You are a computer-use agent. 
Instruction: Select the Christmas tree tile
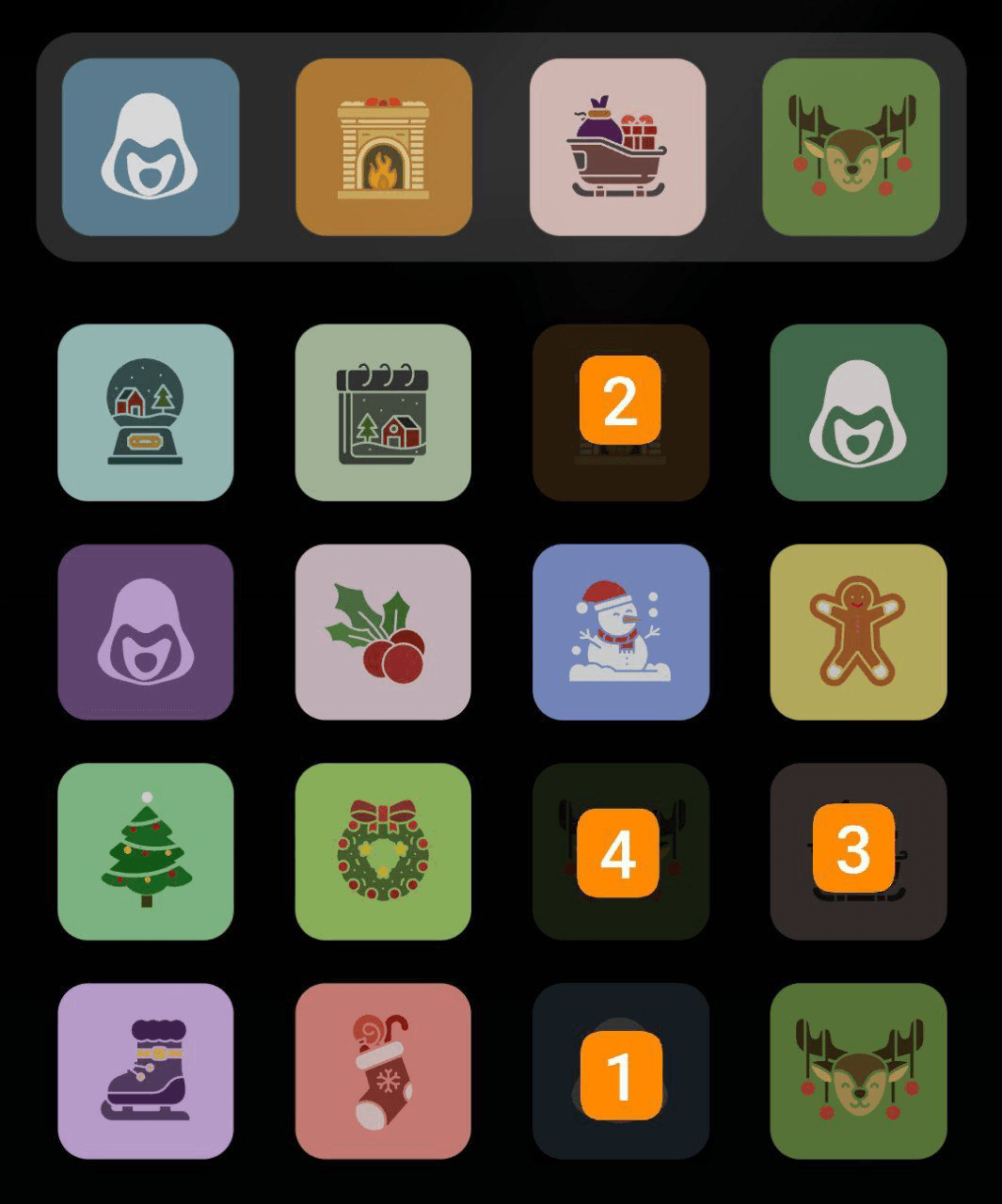pyautogui.click(x=145, y=851)
